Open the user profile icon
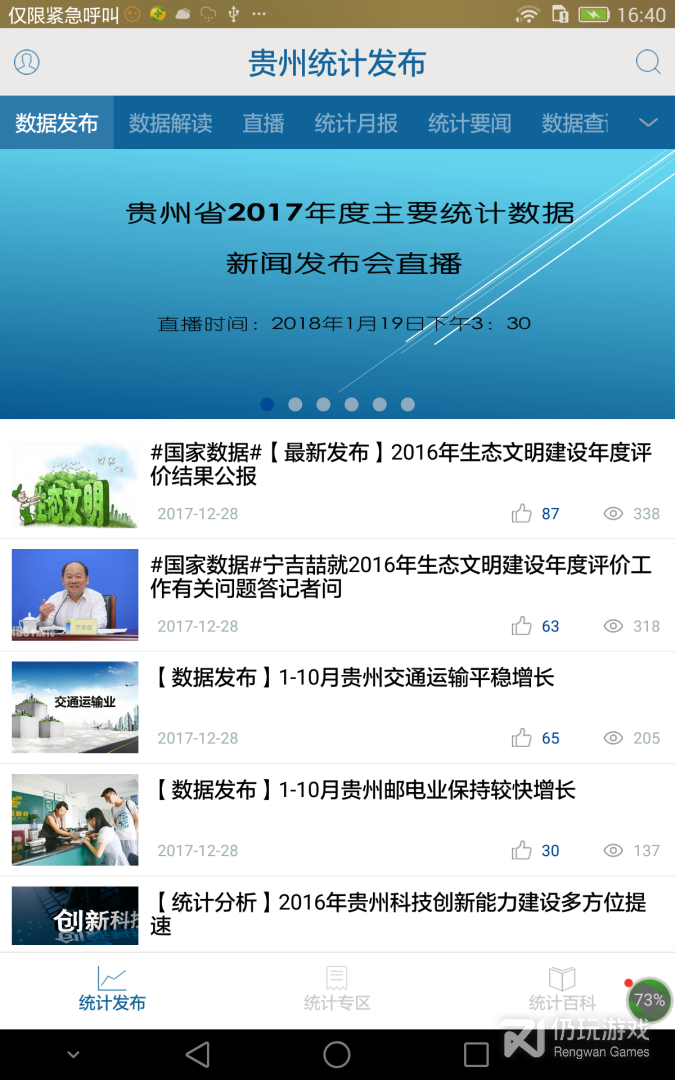Screen dimensions: 675x1080 click(27, 62)
